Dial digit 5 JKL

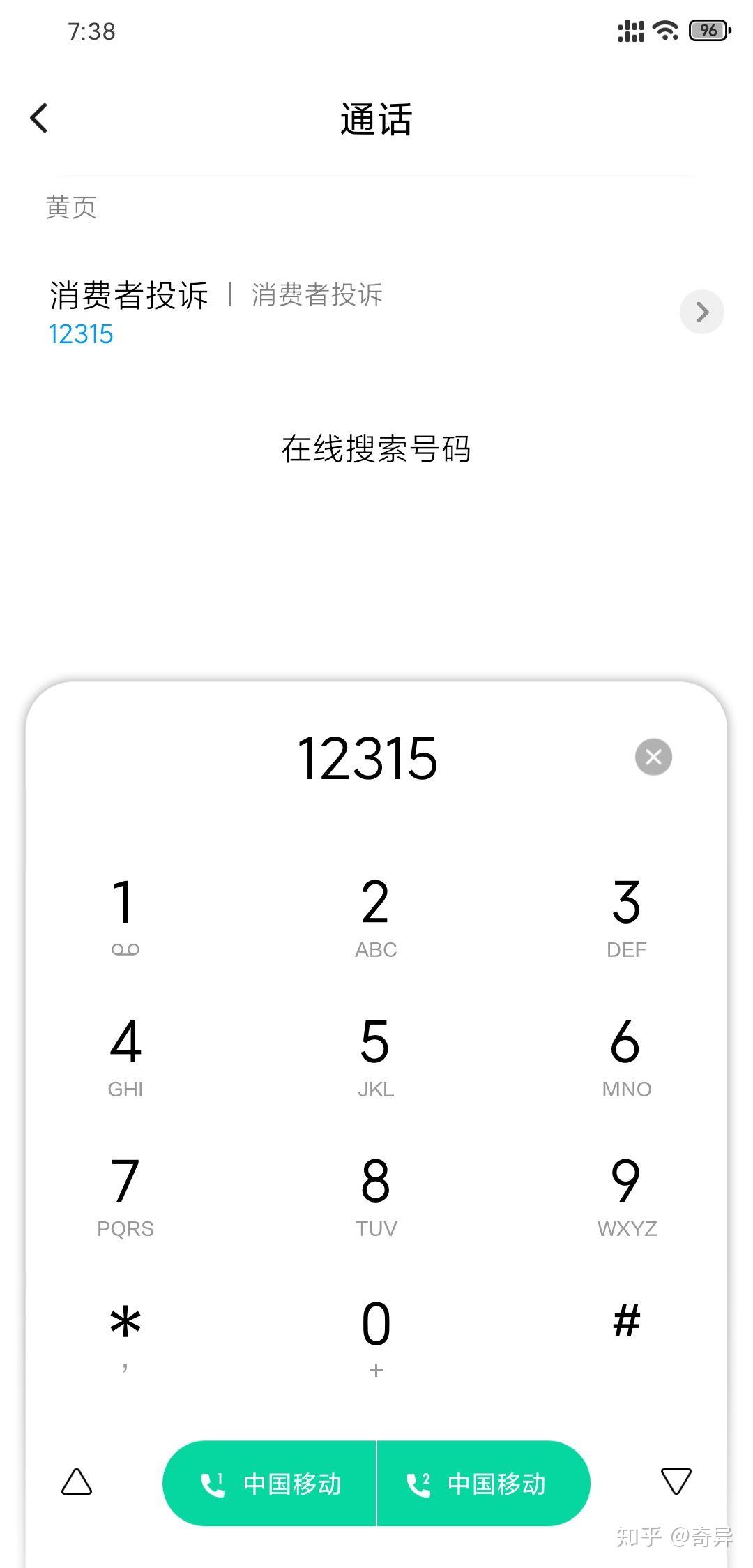[x=376, y=1053]
